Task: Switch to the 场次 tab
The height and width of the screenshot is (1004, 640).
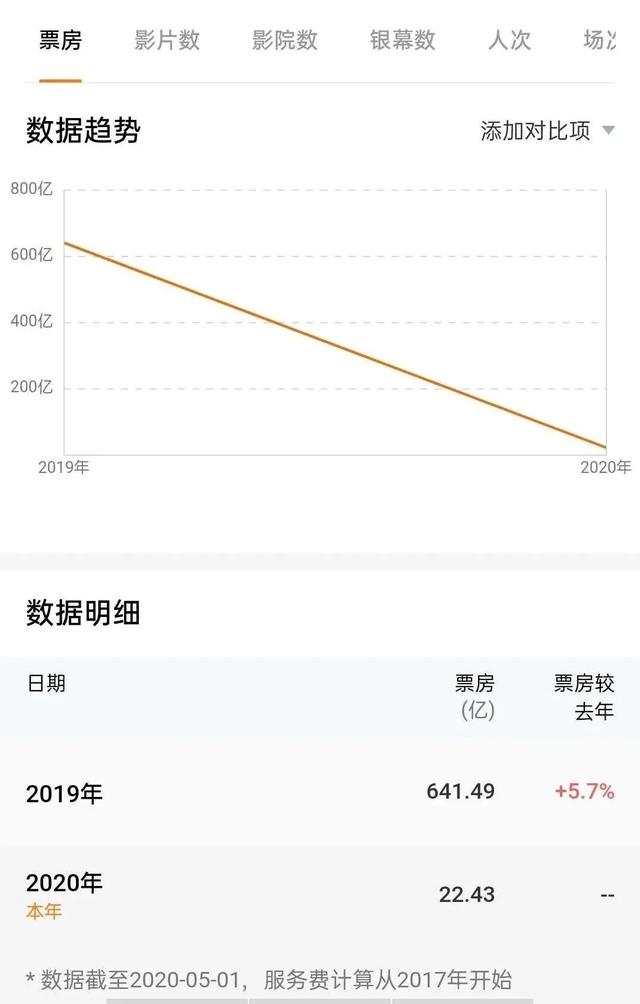Action: pos(600,40)
